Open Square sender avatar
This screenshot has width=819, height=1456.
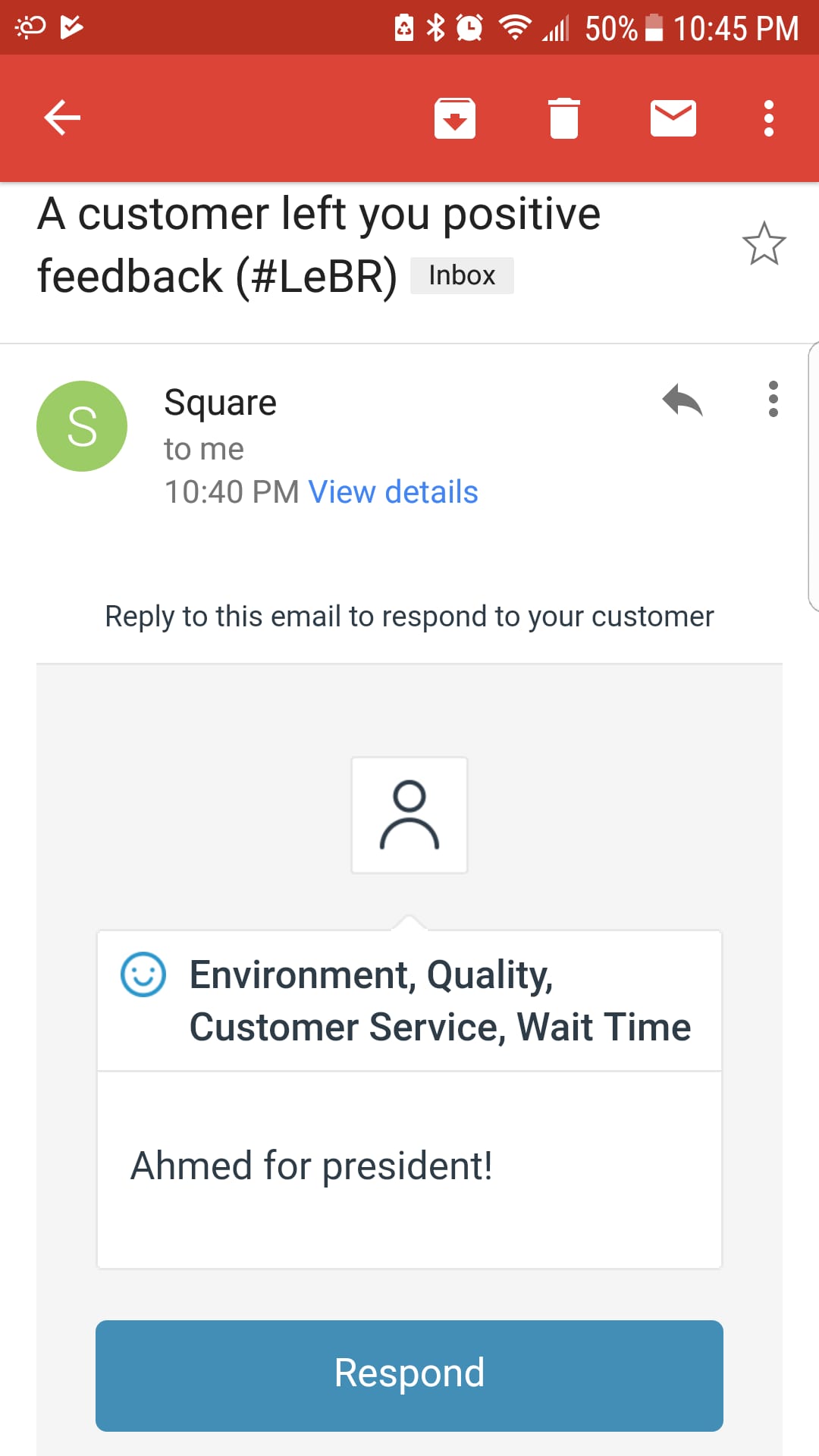coord(82,426)
